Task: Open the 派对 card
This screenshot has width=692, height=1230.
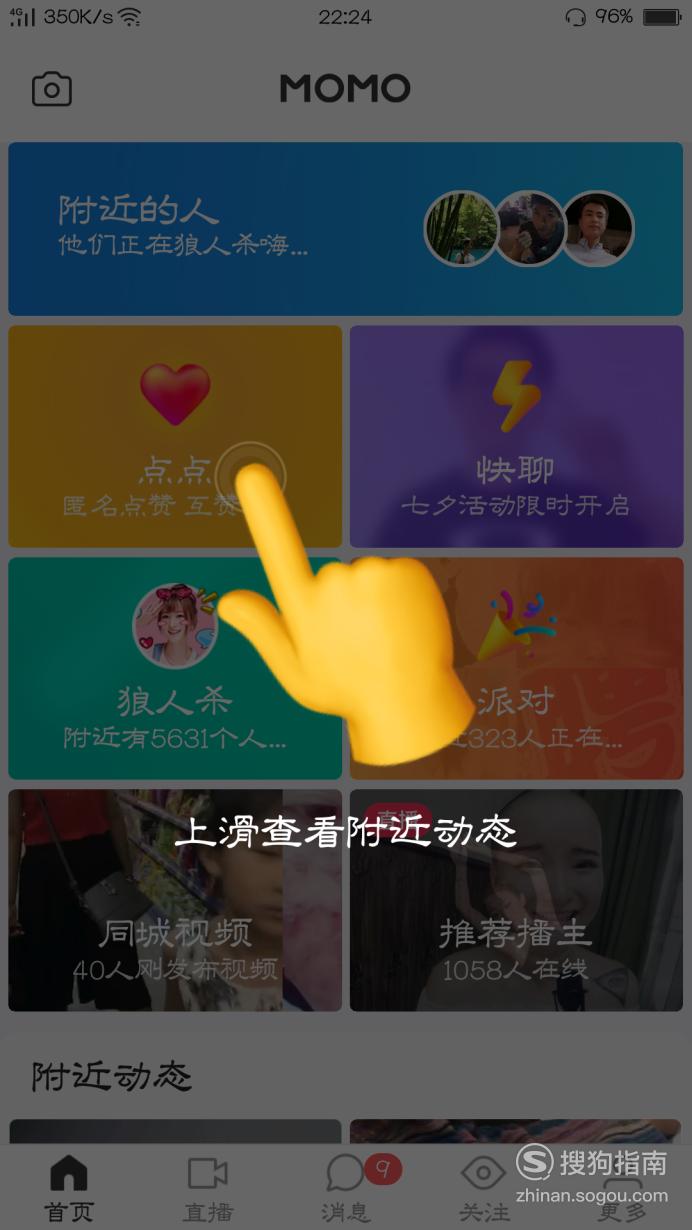Action: (516, 668)
